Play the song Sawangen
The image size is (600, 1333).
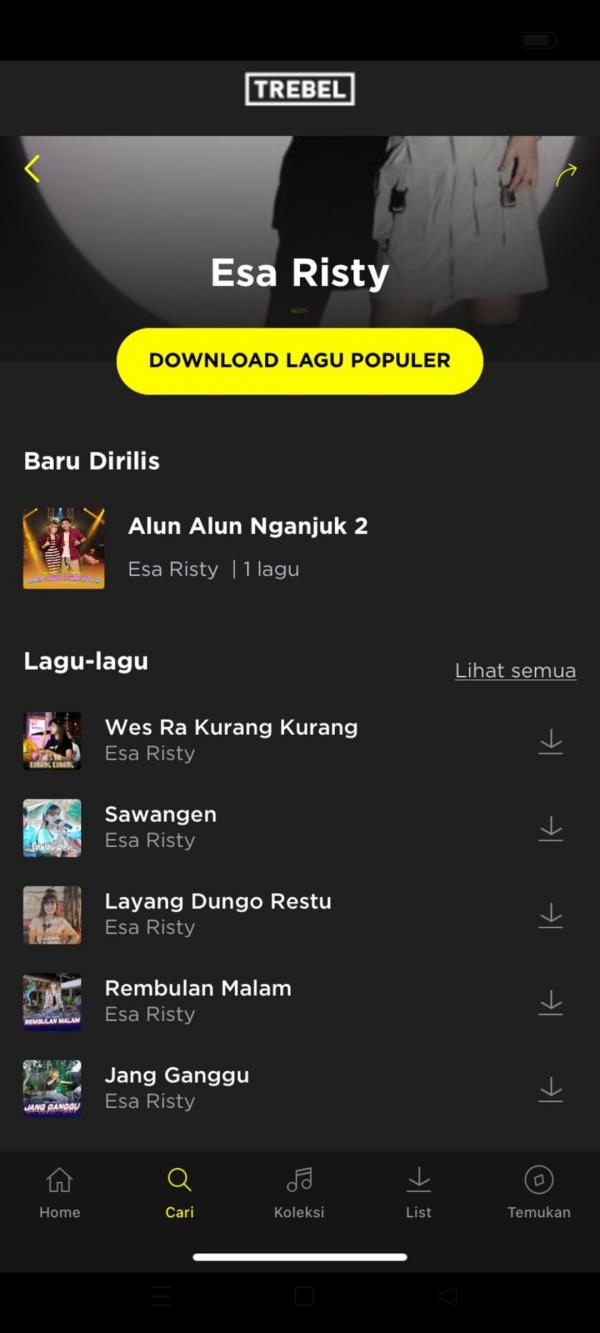pos(161,815)
